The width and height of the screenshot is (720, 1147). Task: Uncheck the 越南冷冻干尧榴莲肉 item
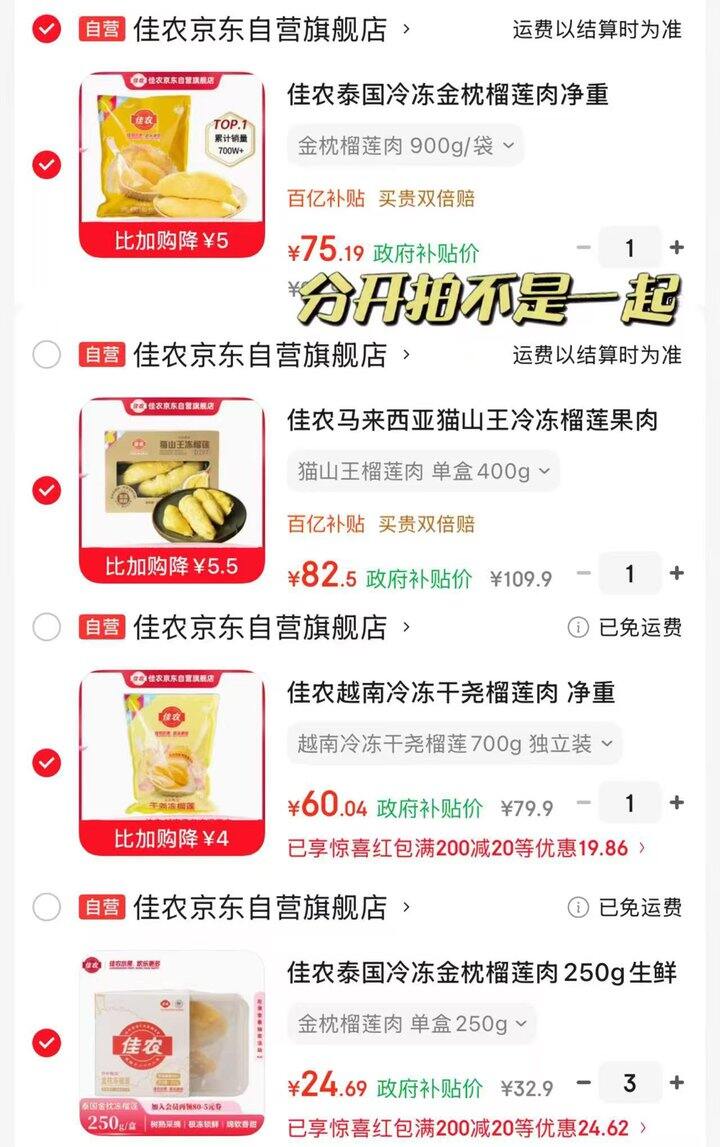click(47, 763)
